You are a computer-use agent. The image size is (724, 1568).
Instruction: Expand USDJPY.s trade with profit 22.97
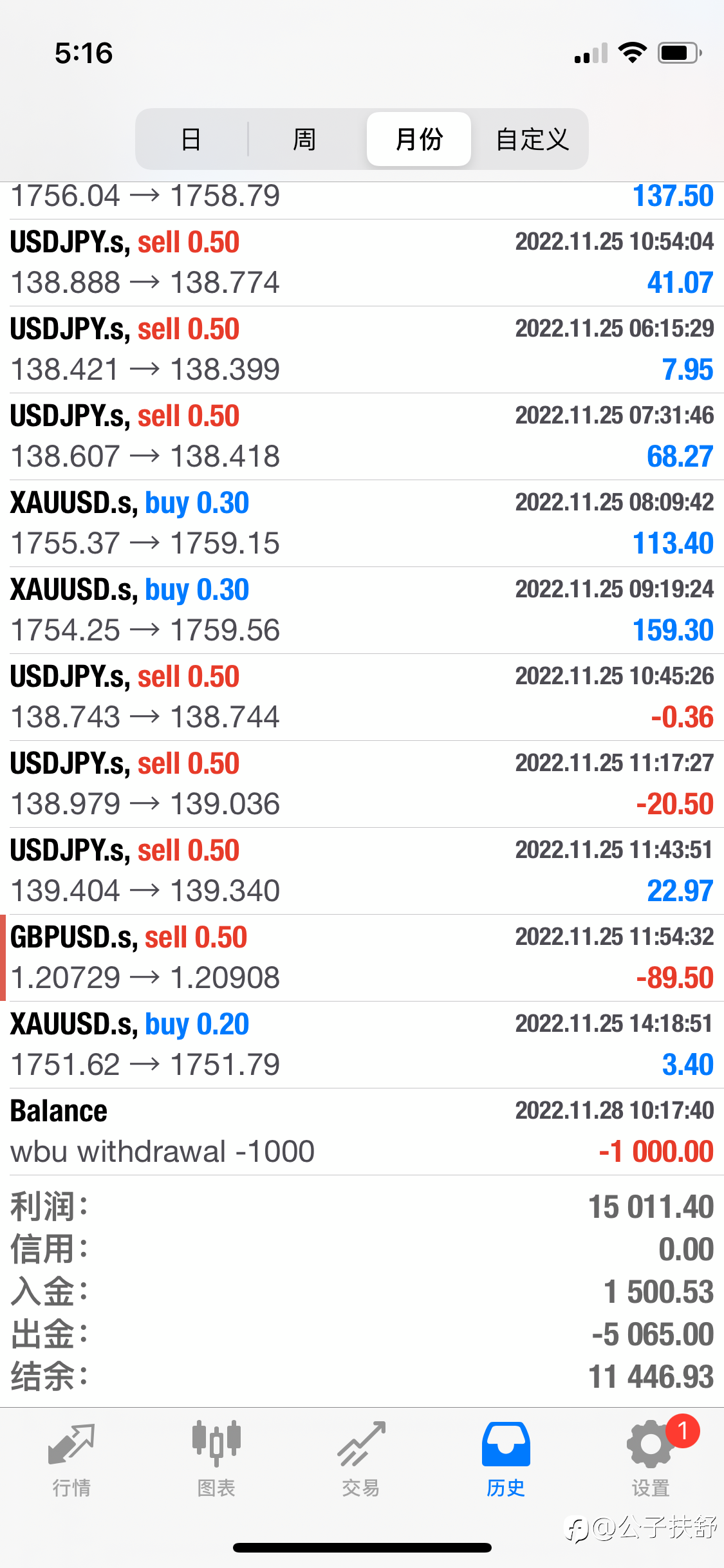coord(362,871)
